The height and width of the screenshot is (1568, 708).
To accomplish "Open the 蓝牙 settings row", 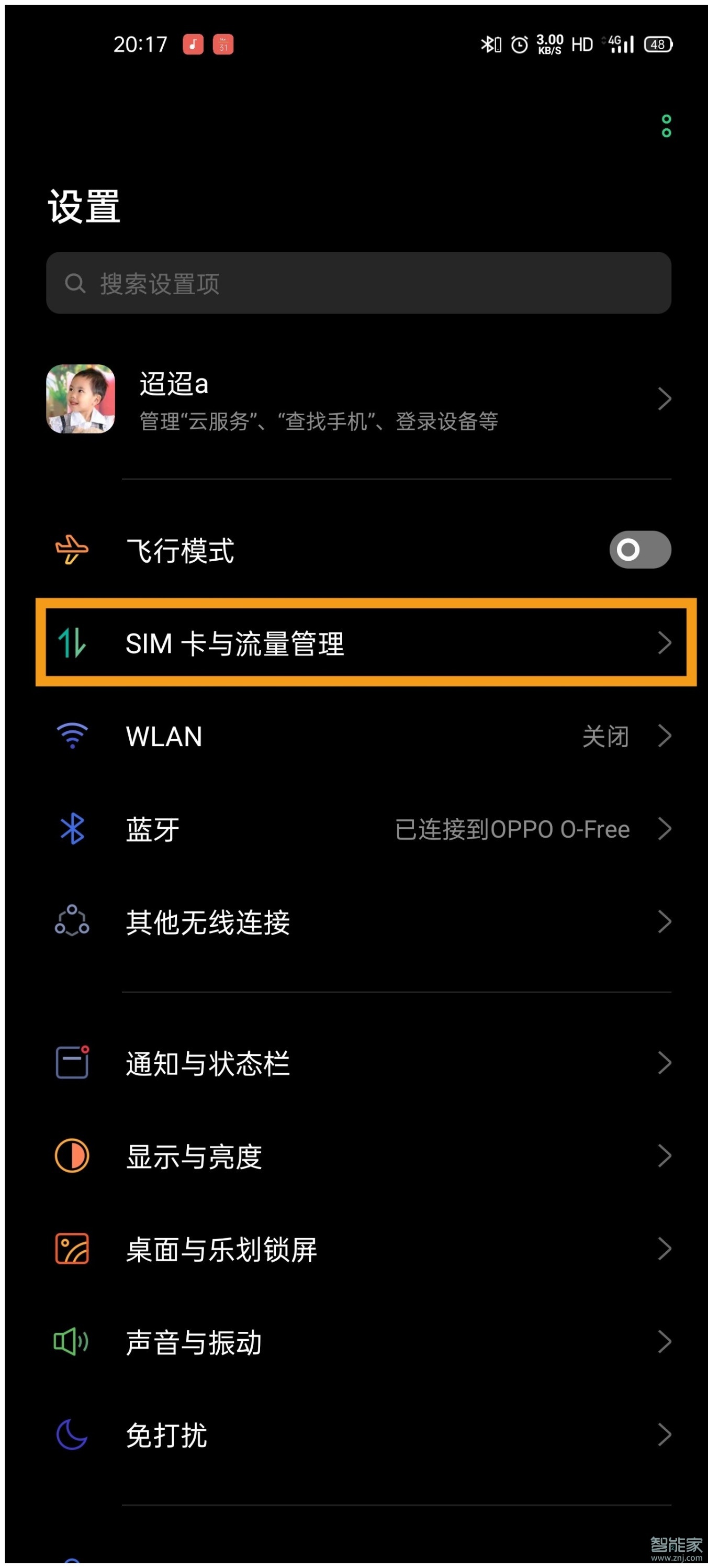I will (358, 829).
